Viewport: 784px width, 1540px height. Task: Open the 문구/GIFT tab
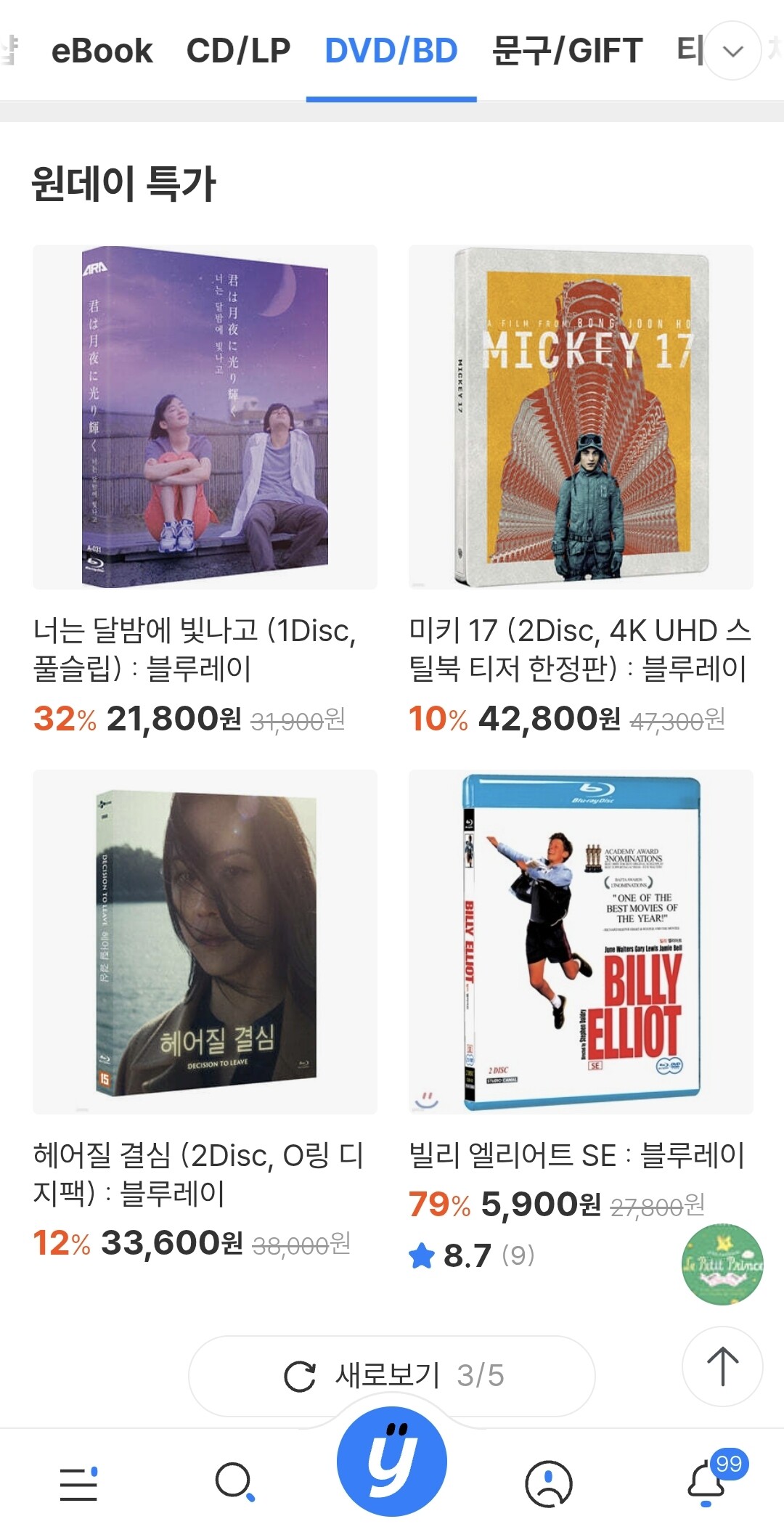pos(567,52)
